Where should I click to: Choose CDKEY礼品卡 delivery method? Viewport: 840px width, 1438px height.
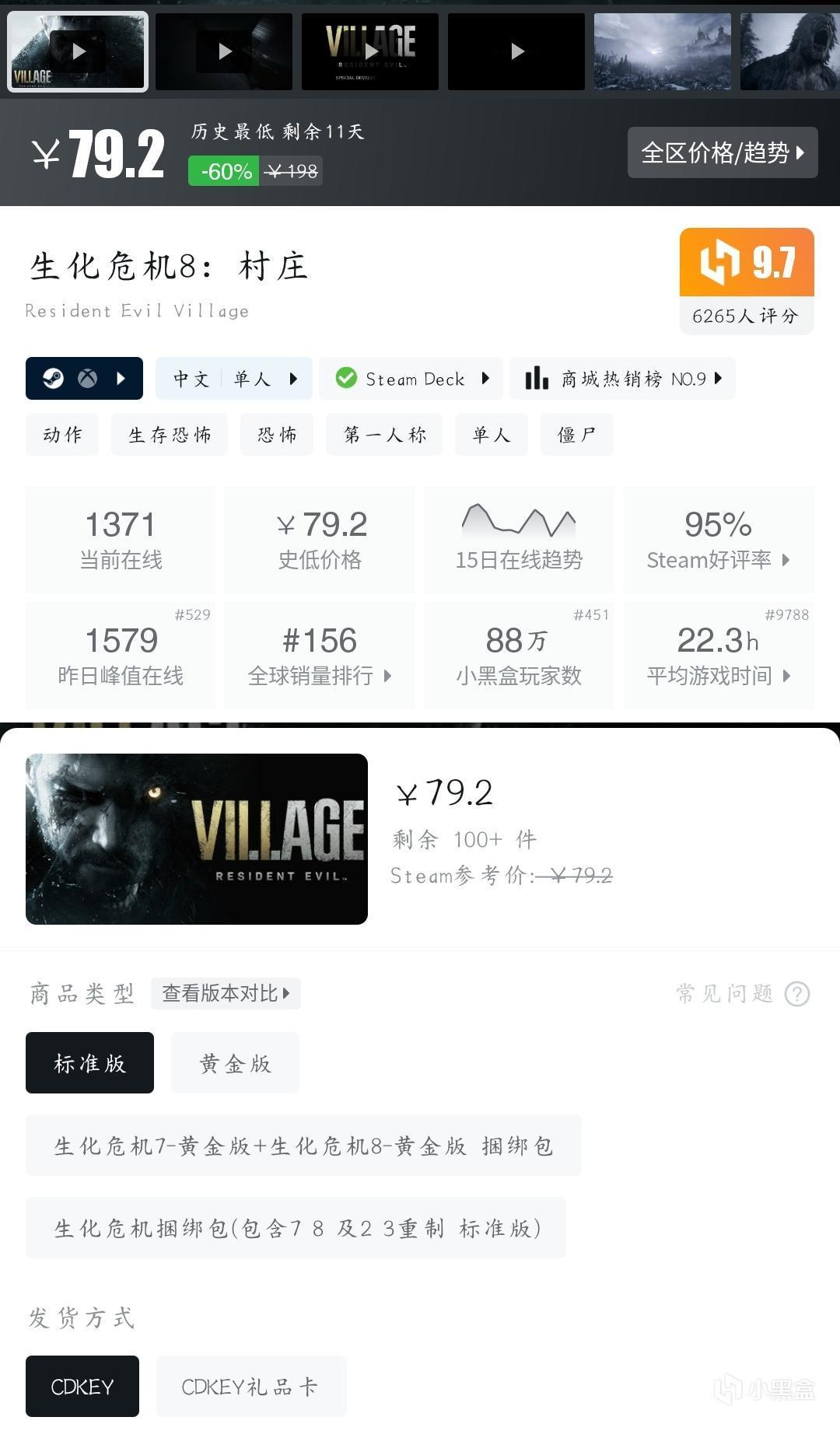(x=250, y=1387)
